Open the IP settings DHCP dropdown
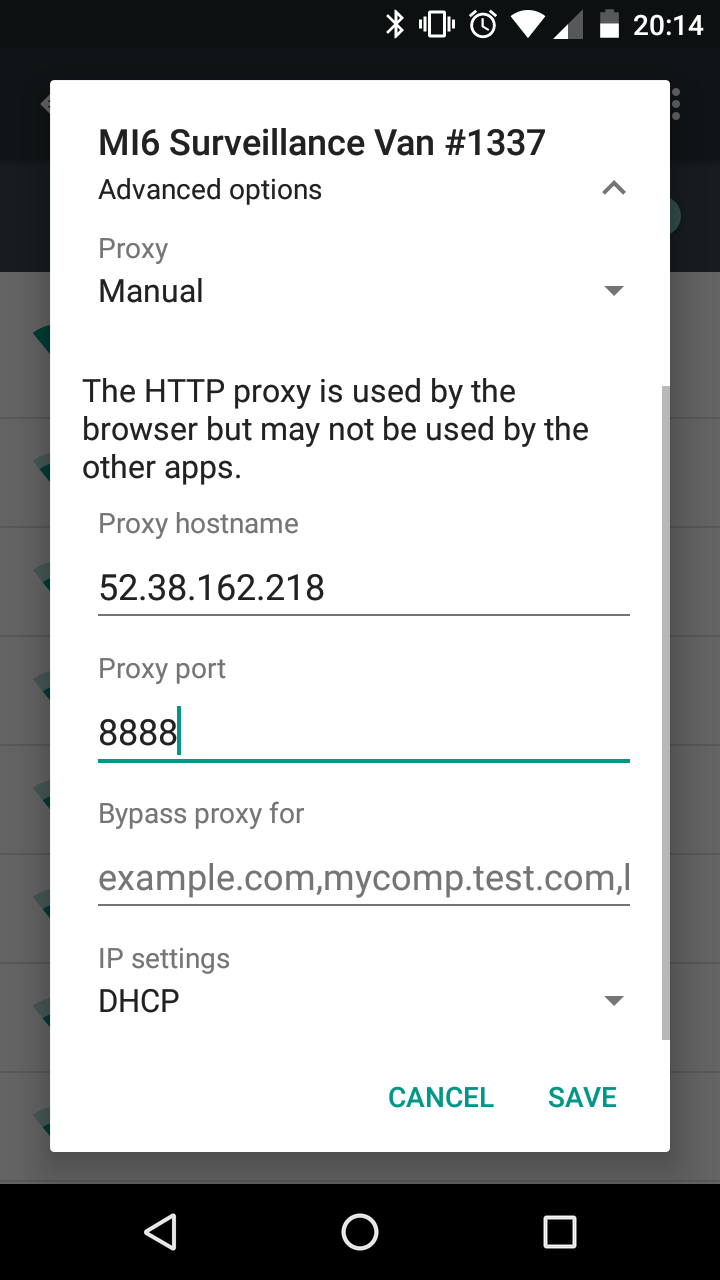720x1280 pixels. pos(363,1000)
